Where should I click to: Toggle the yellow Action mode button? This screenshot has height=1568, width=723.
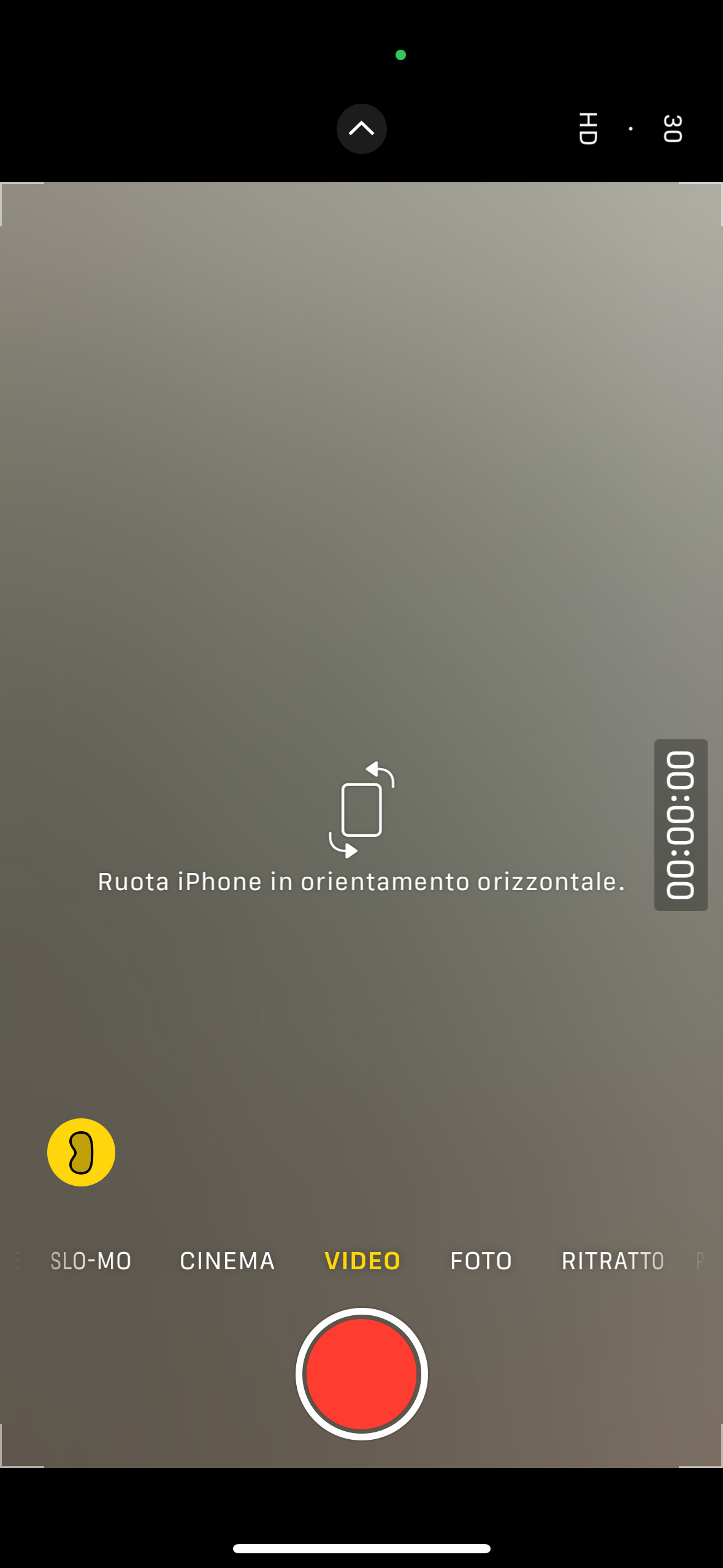tap(81, 1152)
